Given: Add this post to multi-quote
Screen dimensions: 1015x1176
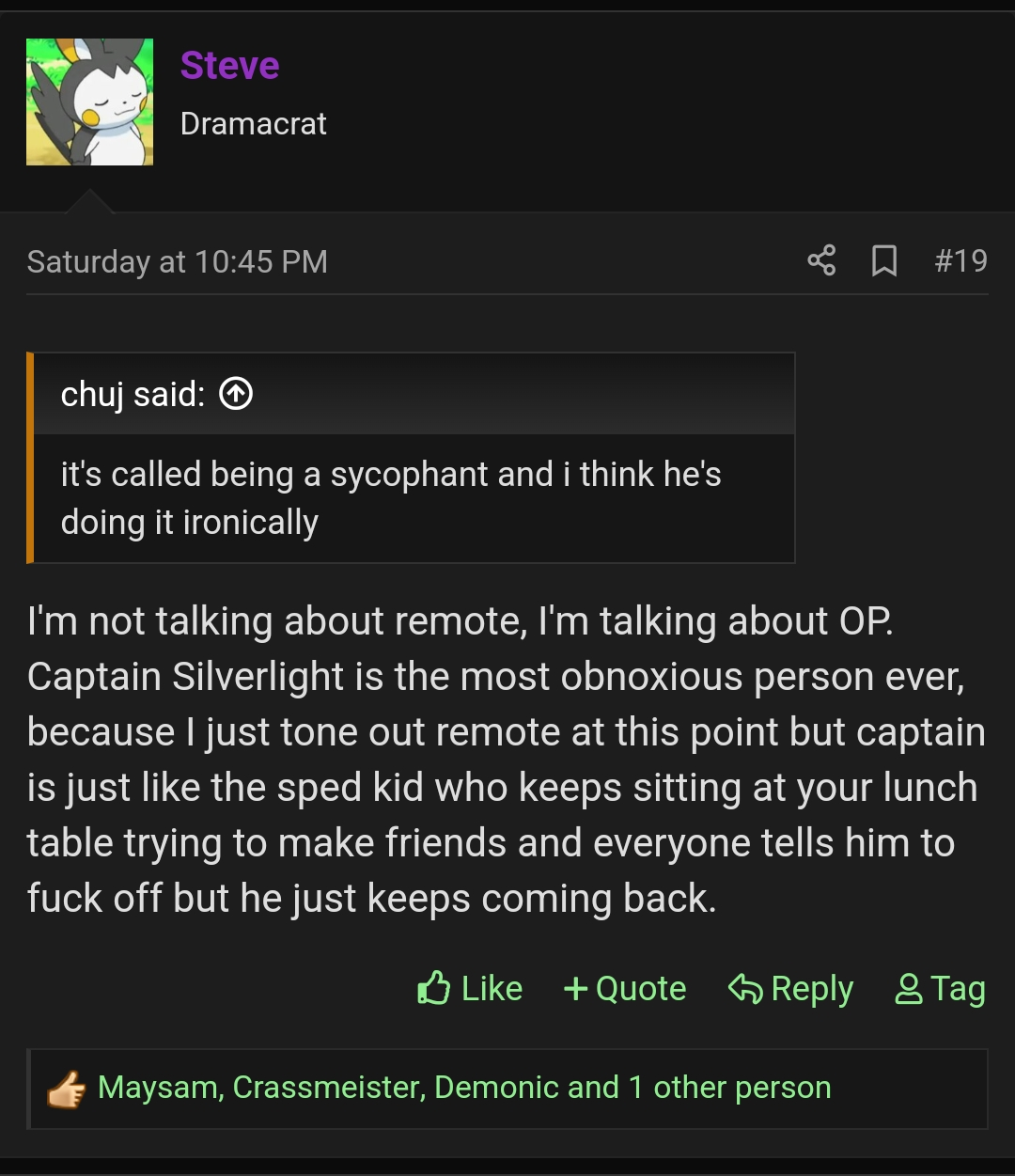Looking at the screenshot, I should click(625, 989).
